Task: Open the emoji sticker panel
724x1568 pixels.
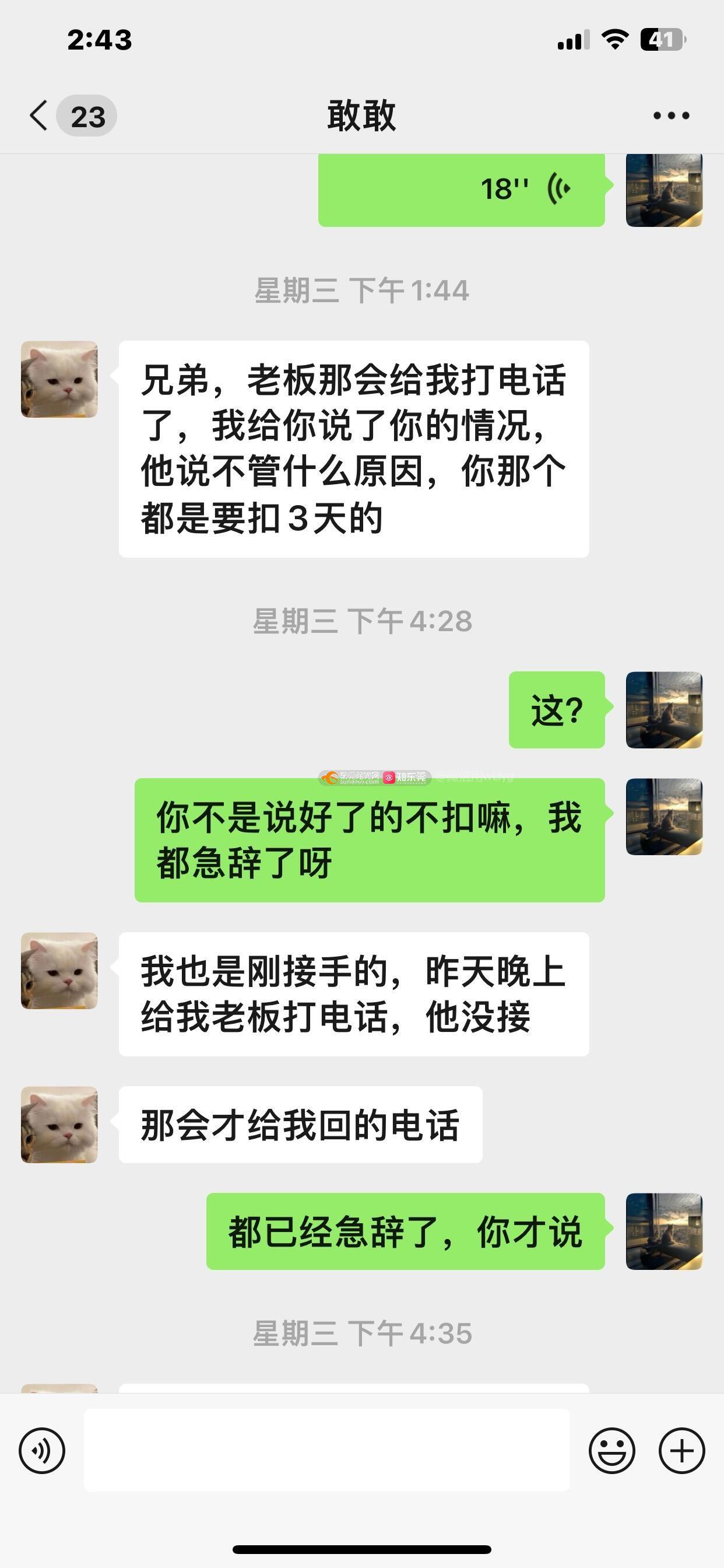Action: click(611, 1451)
